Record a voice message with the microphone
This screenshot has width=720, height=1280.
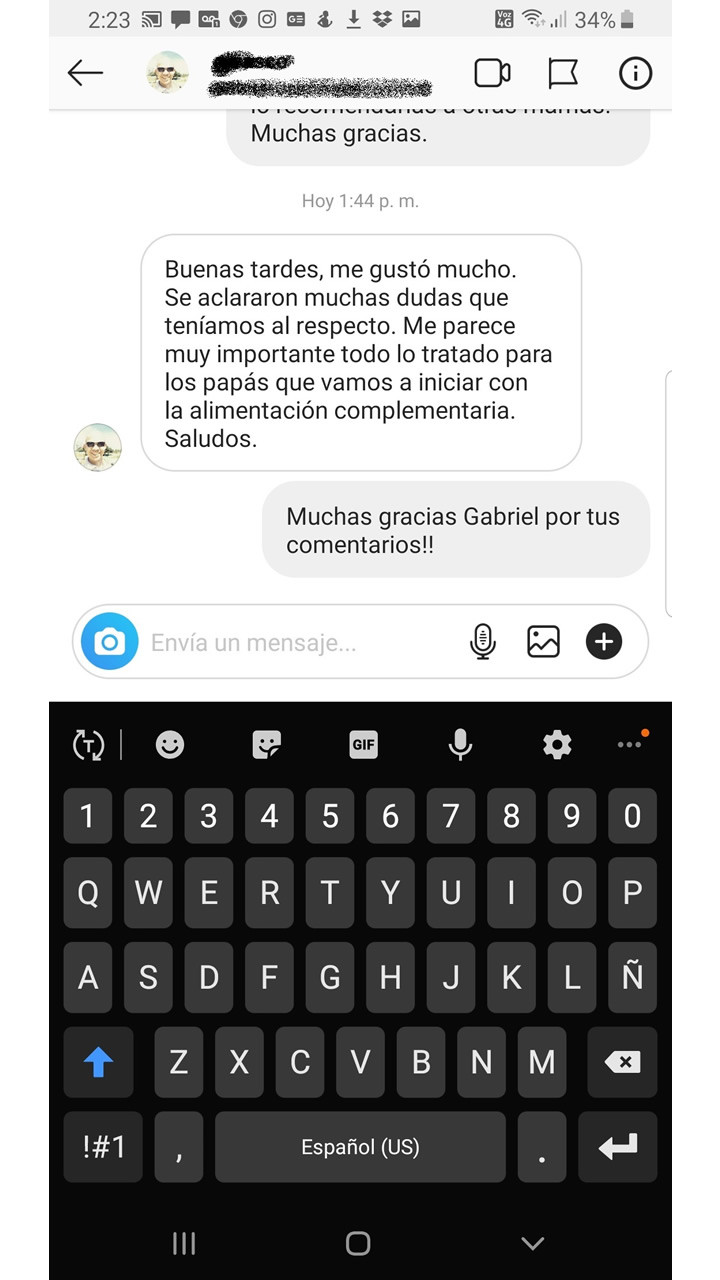click(x=483, y=641)
